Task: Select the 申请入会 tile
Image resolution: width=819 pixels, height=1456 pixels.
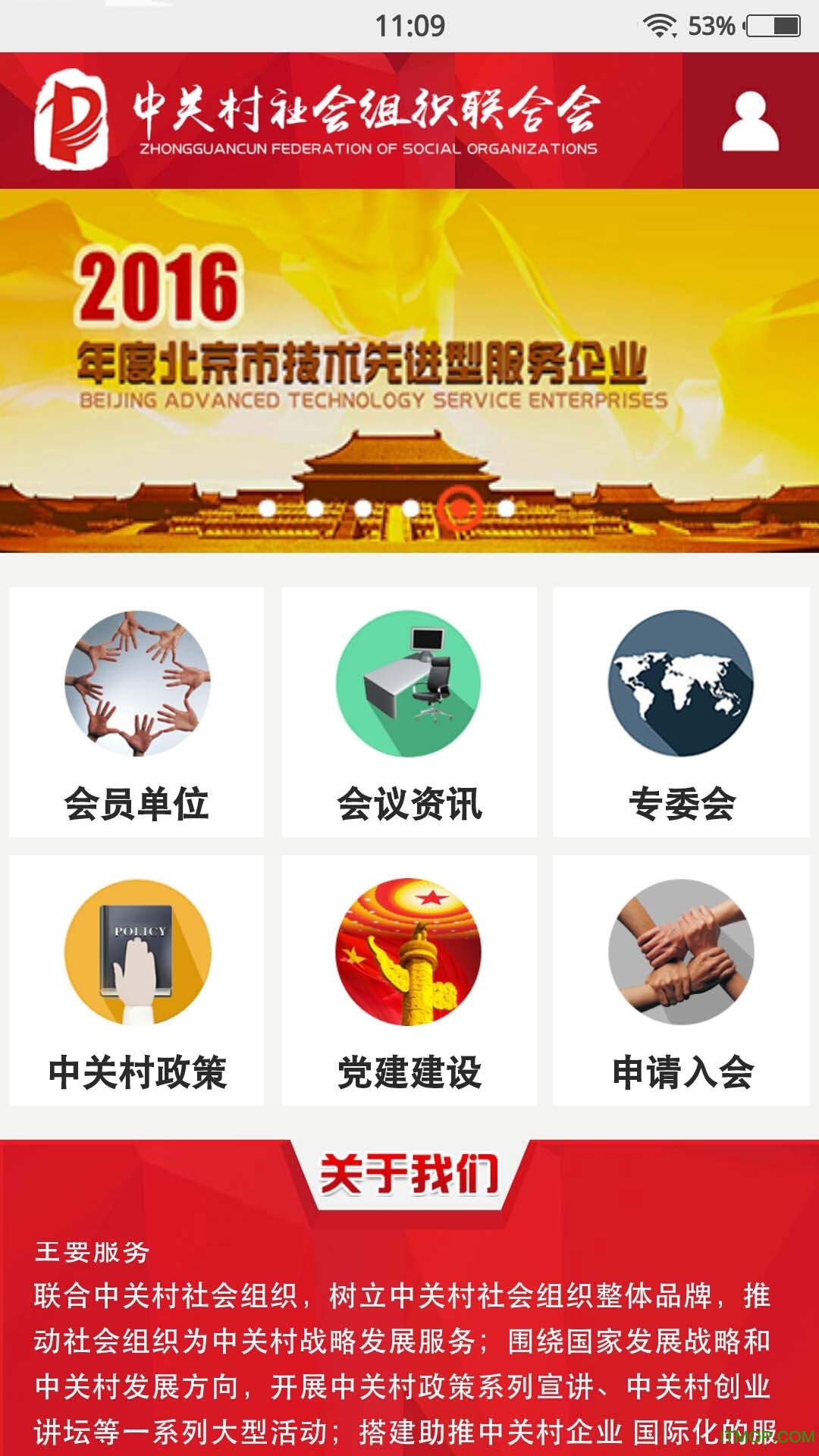Action: (x=681, y=980)
